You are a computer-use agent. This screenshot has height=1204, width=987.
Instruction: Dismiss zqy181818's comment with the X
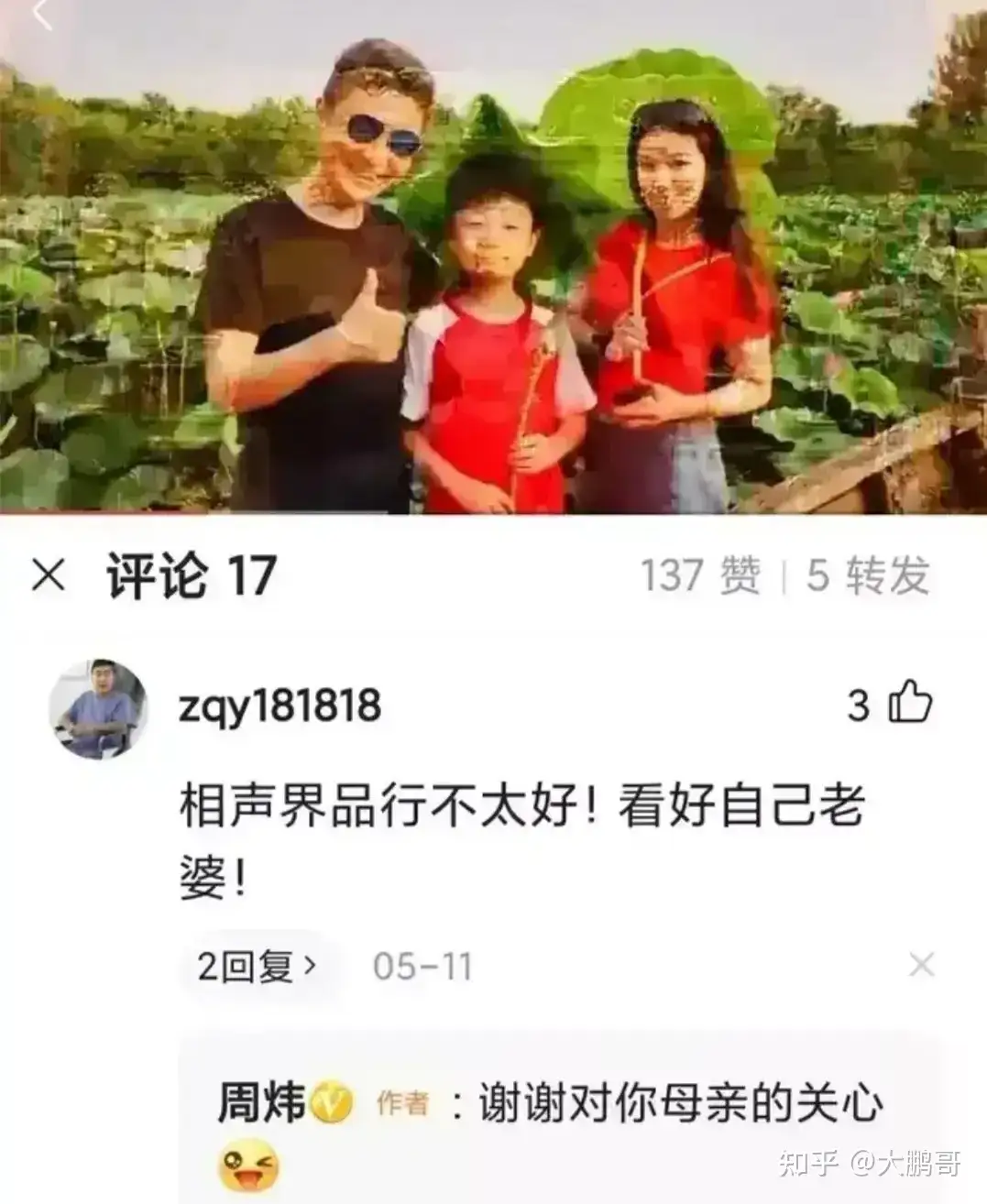coord(921,965)
